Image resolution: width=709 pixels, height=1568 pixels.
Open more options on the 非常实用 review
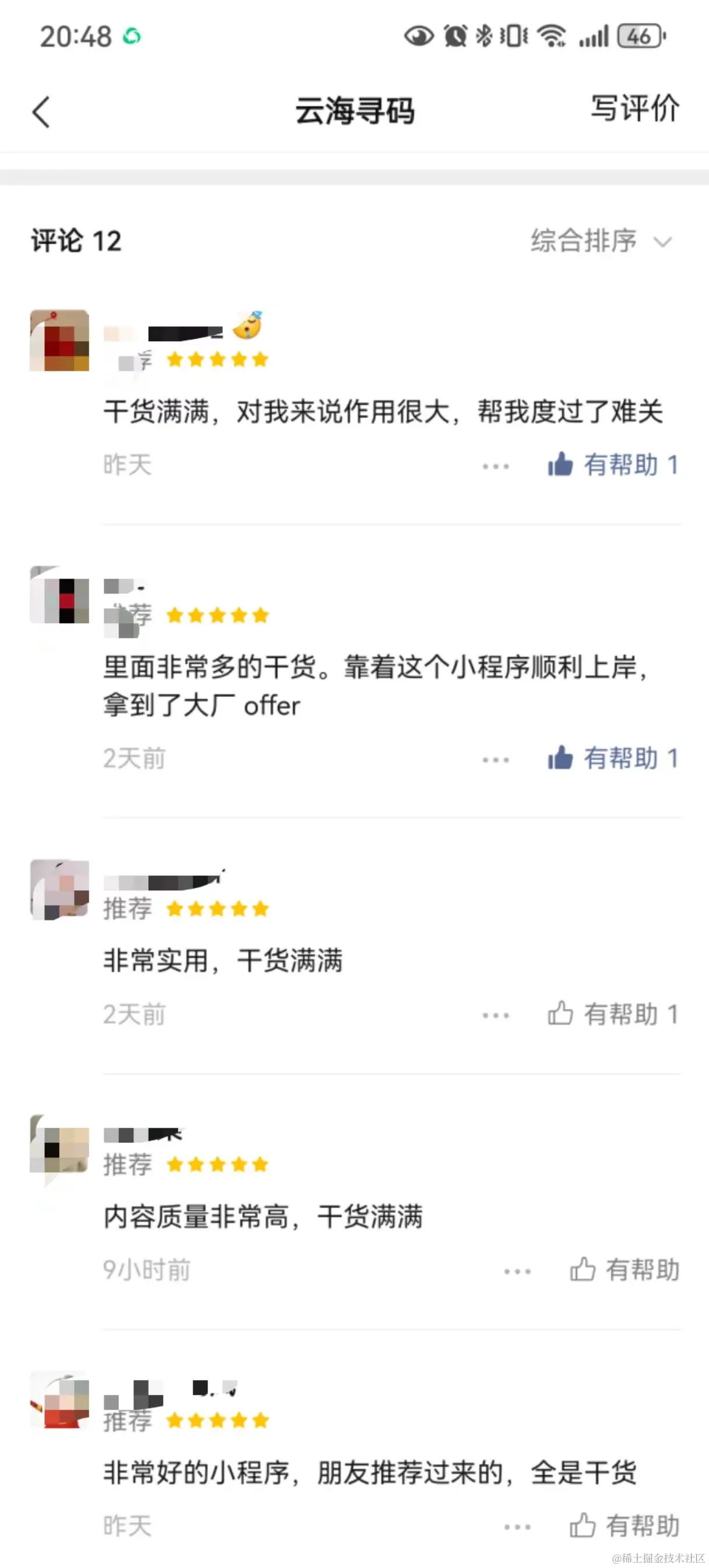[496, 1015]
